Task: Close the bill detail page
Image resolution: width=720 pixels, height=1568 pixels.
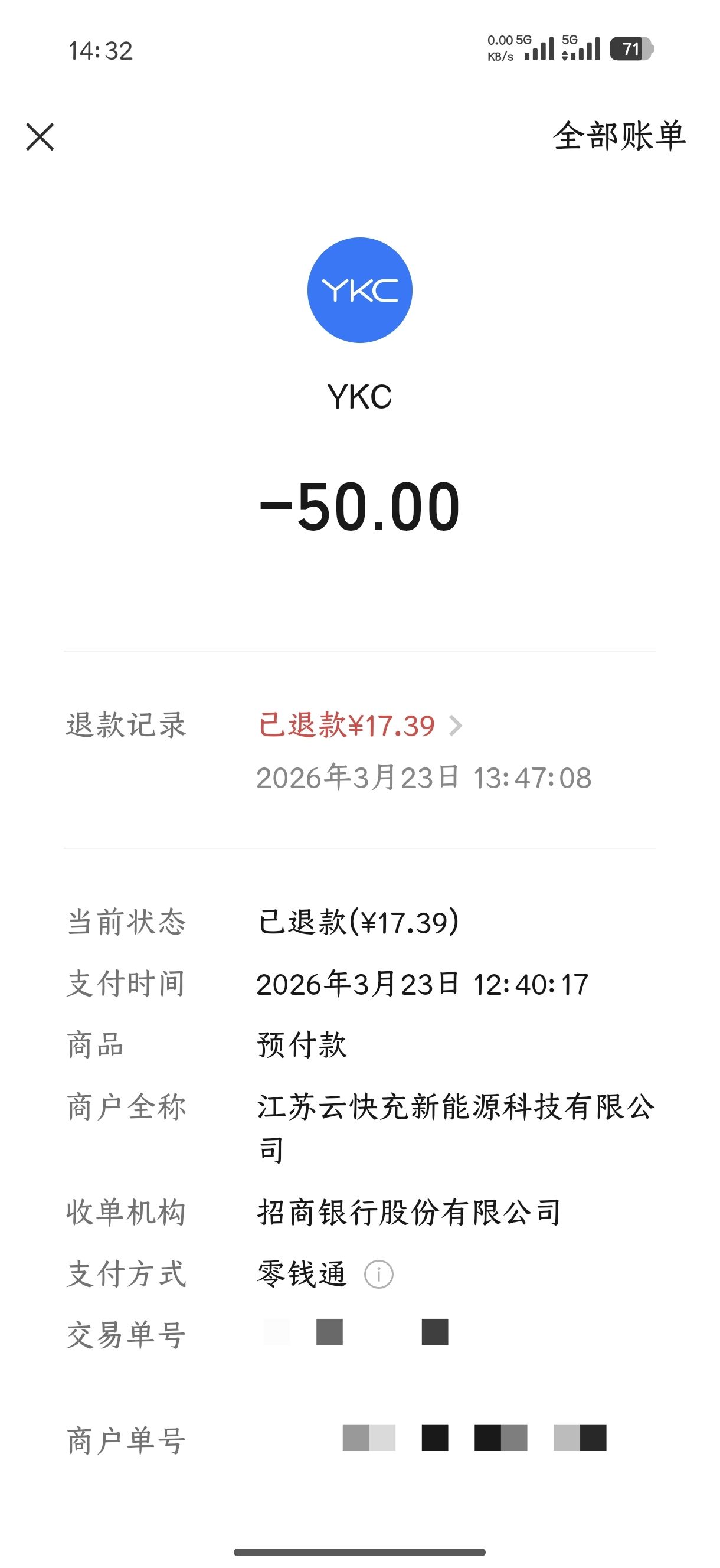Action: pyautogui.click(x=40, y=136)
